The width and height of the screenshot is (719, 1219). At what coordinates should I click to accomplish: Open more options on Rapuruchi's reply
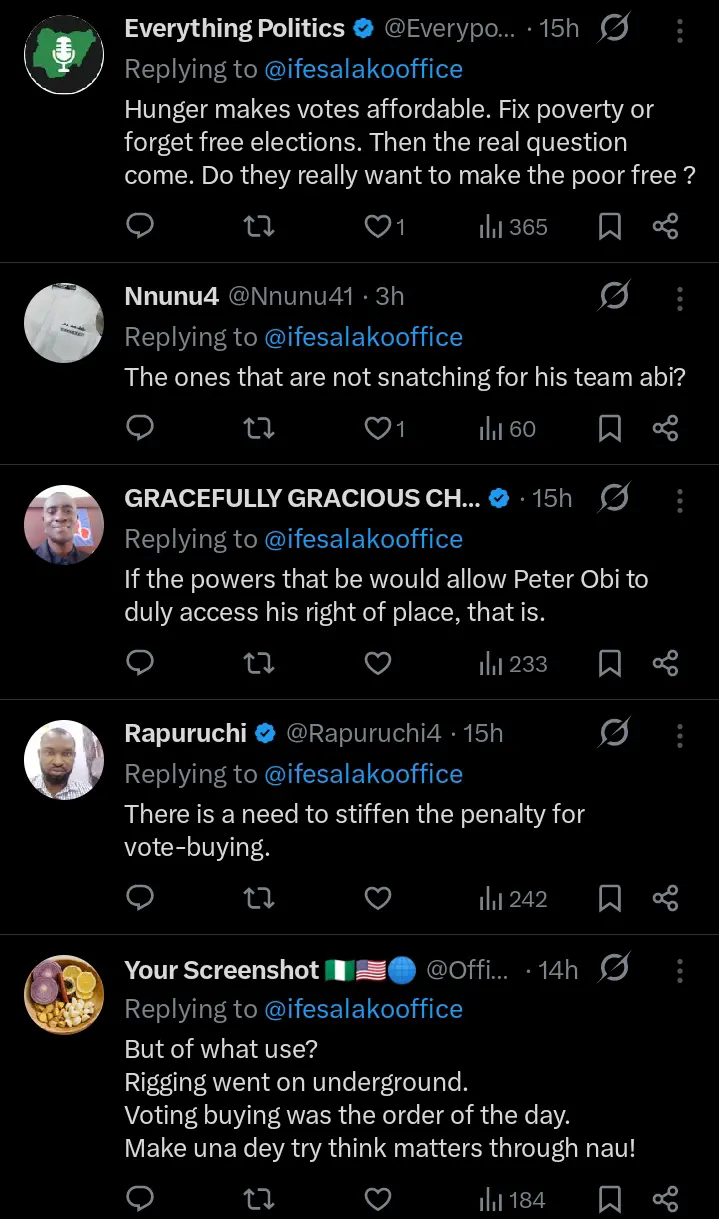pyautogui.click(x=680, y=735)
